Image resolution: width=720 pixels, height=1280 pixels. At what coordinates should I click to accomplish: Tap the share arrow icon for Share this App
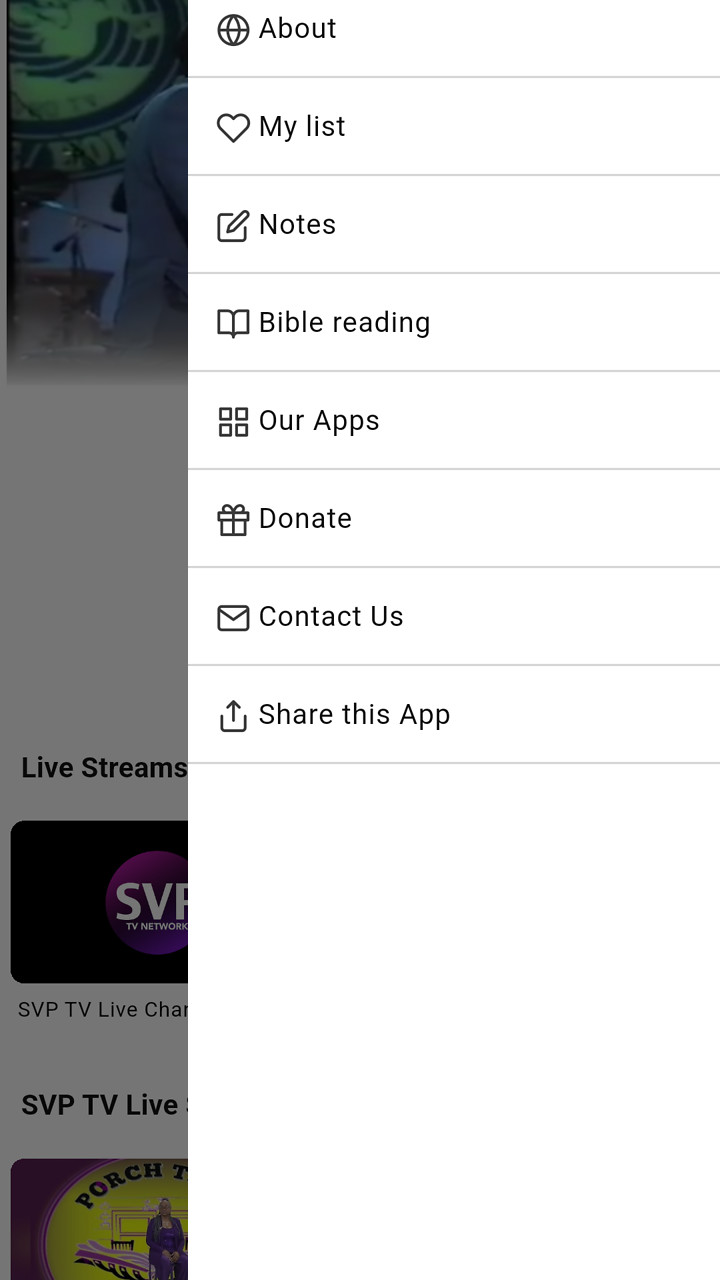[233, 715]
